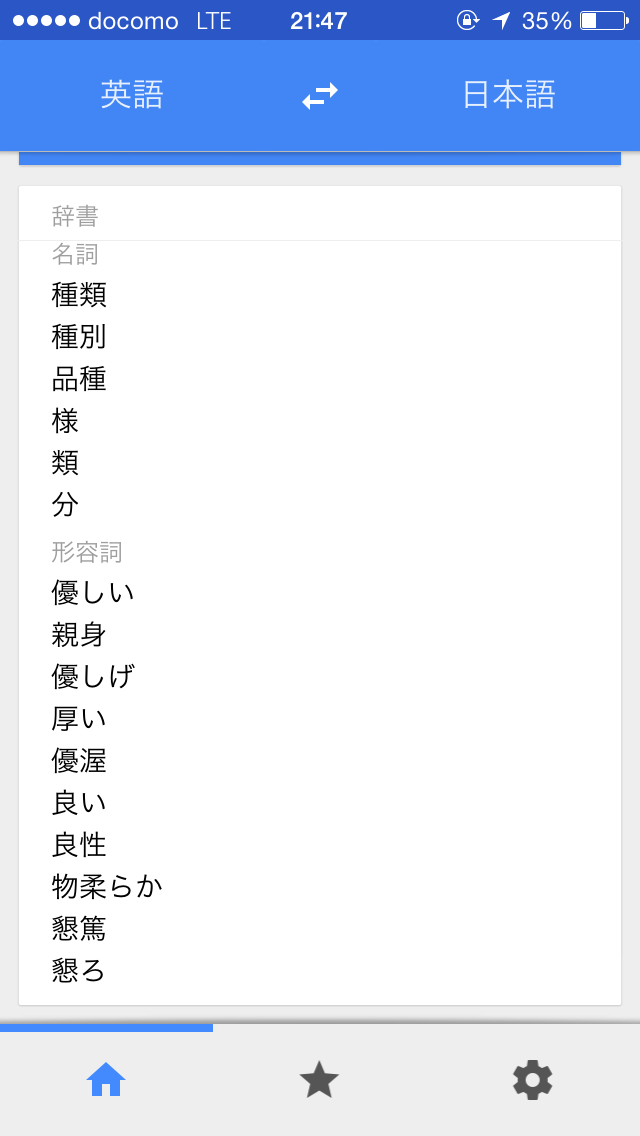
Task: Change the target language 日本語
Action: coord(509,96)
